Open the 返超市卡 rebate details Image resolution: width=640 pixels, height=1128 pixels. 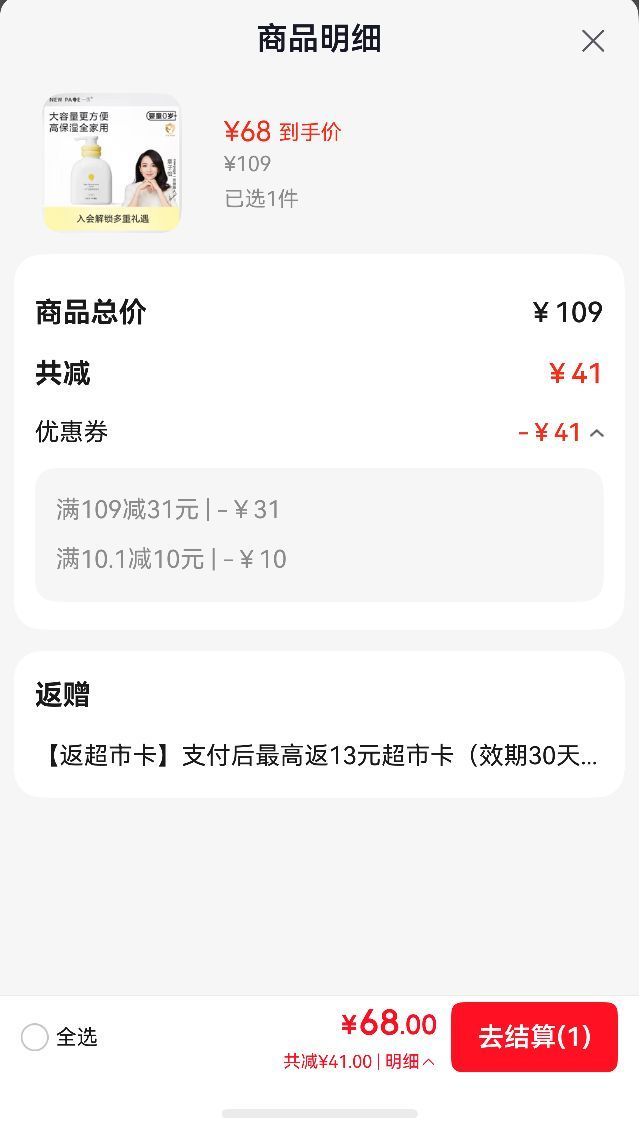[x=319, y=756]
